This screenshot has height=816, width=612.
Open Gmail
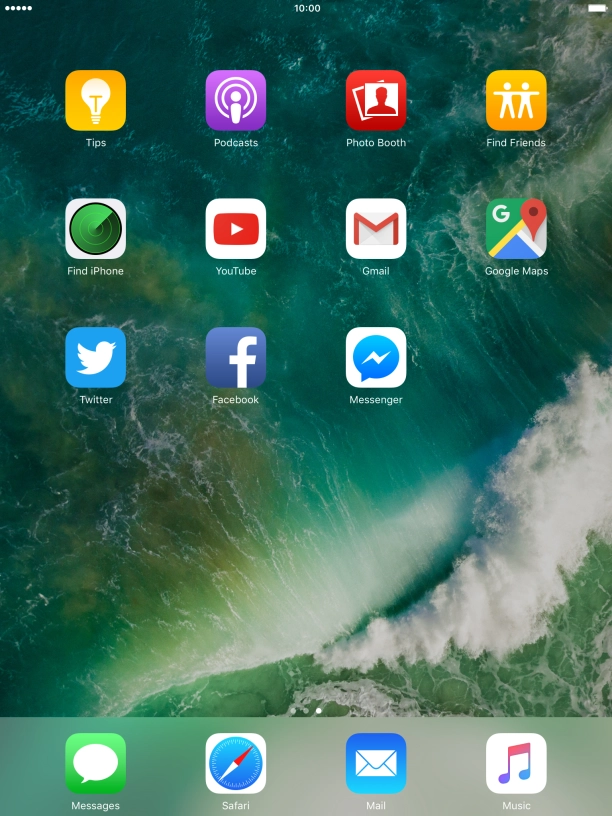tap(376, 229)
